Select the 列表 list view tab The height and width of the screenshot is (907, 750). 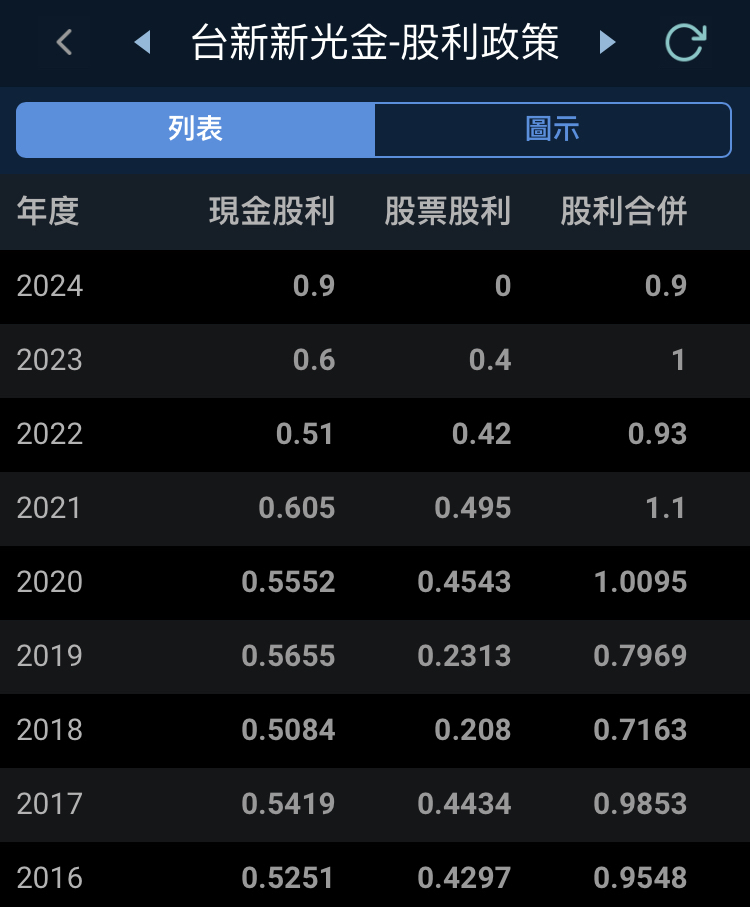tap(196, 129)
